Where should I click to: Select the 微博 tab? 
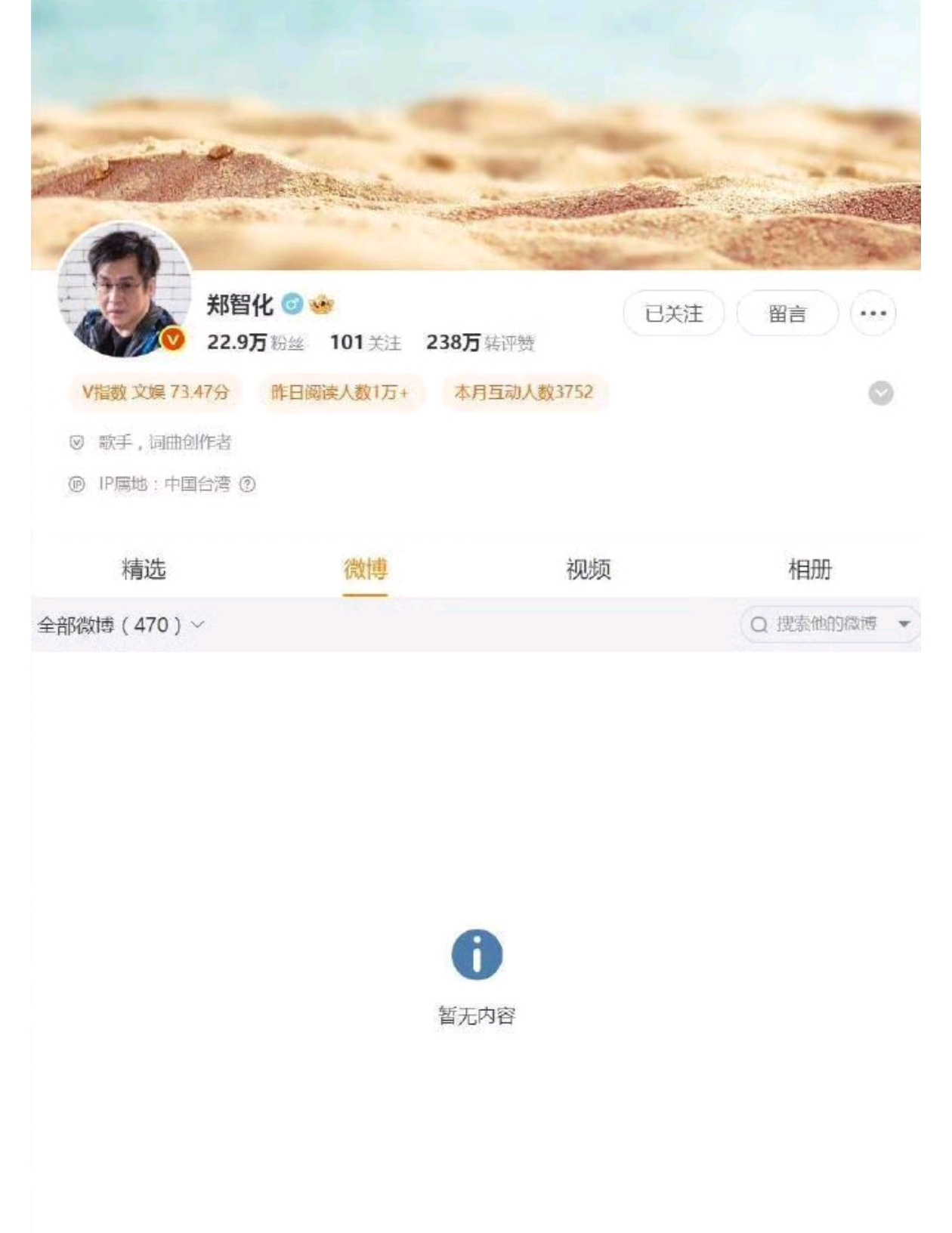click(365, 569)
